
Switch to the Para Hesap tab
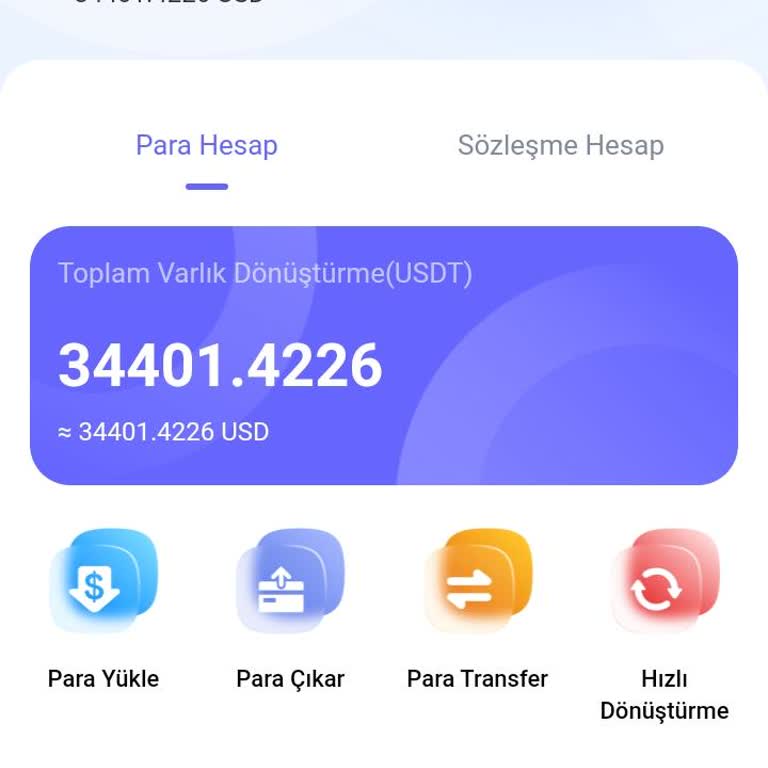[206, 146]
